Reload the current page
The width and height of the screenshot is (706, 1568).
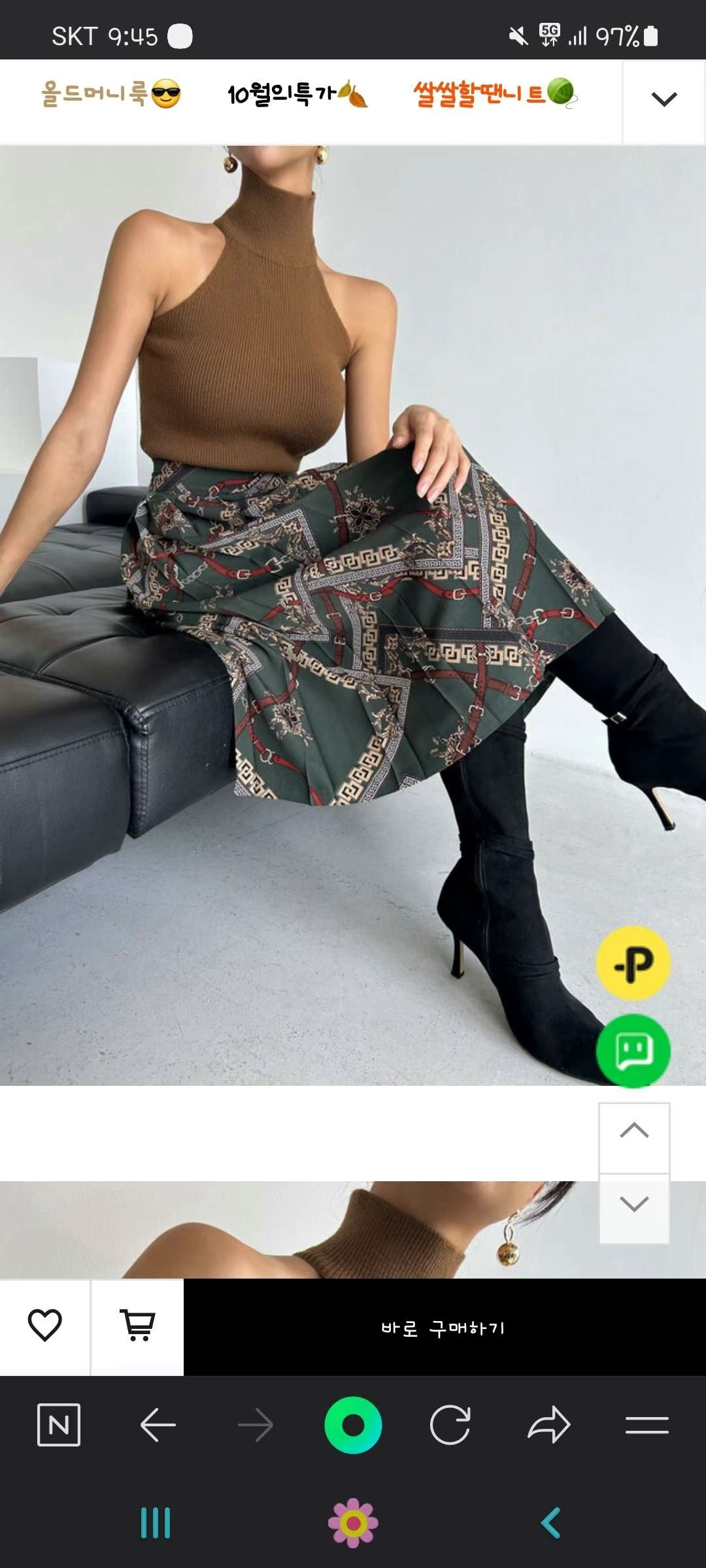pos(450,1424)
